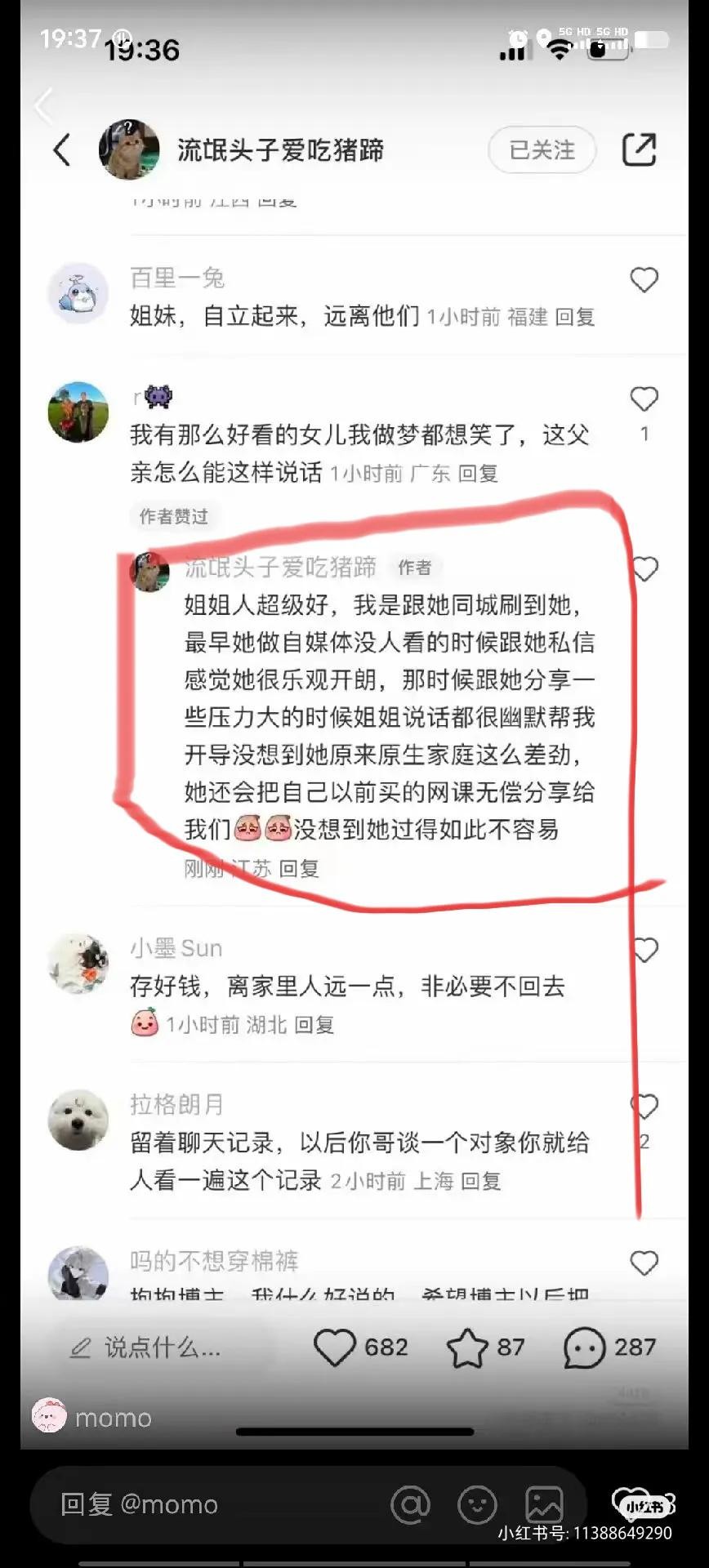
Task: Attach a picture to the reply
Action: pyautogui.click(x=544, y=1504)
